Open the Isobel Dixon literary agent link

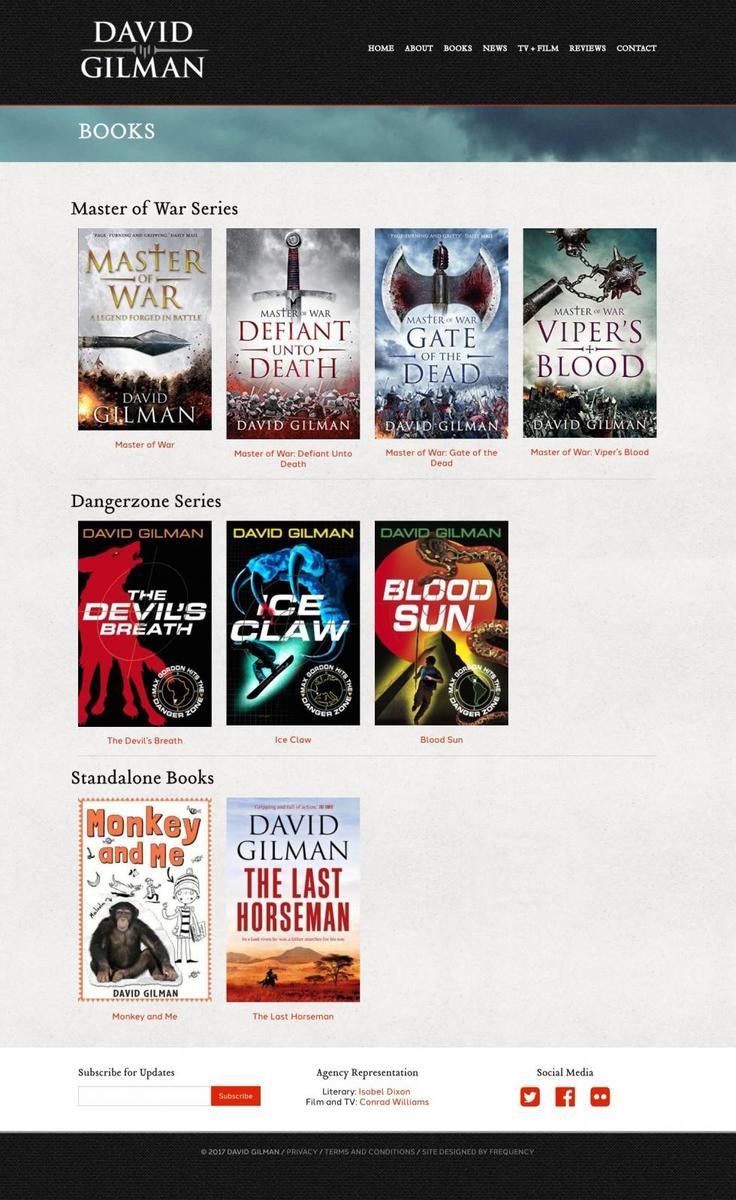click(x=384, y=1092)
